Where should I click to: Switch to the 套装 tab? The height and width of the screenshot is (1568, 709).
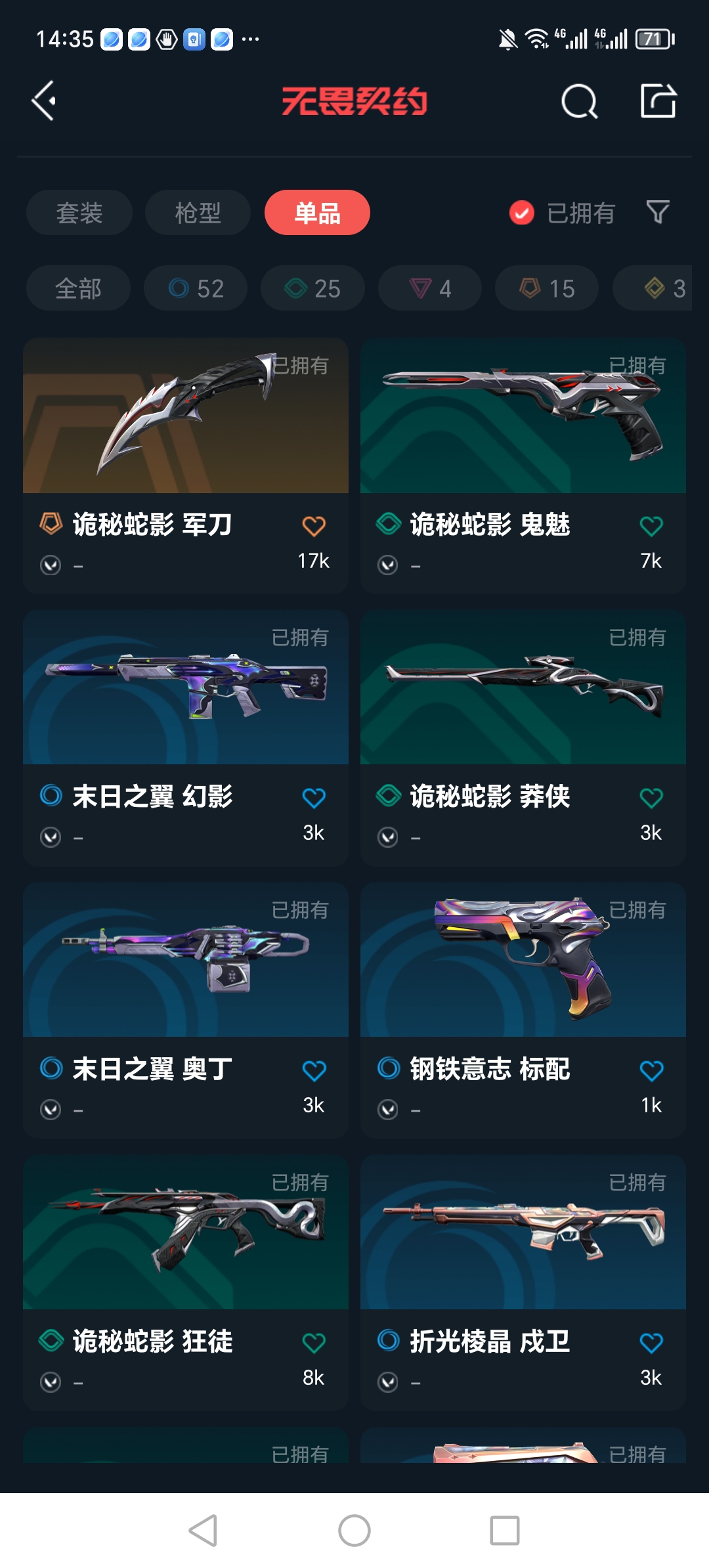(x=79, y=213)
